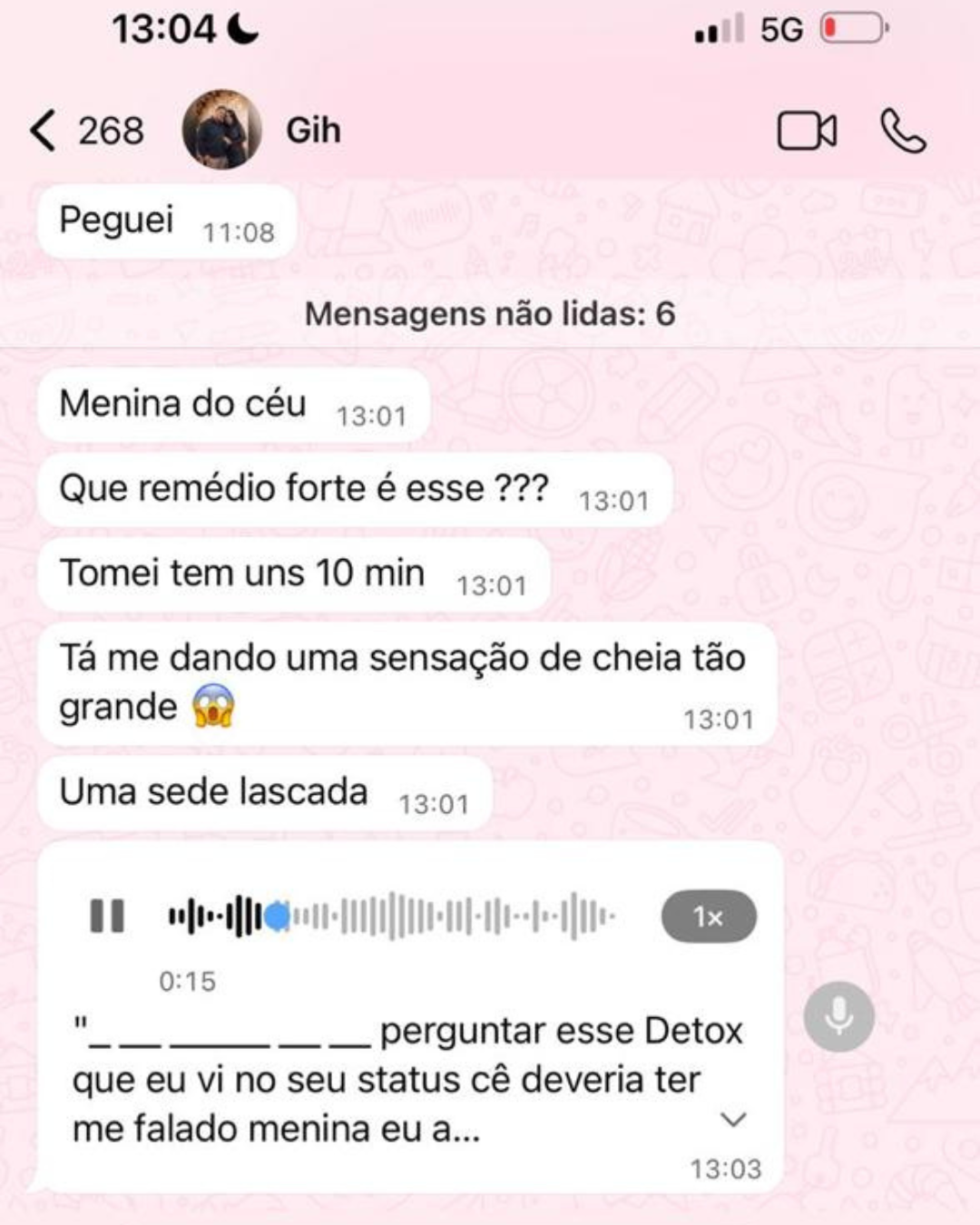The width and height of the screenshot is (980, 1225).
Task: Open Gih's profile picture
Action: point(218,129)
